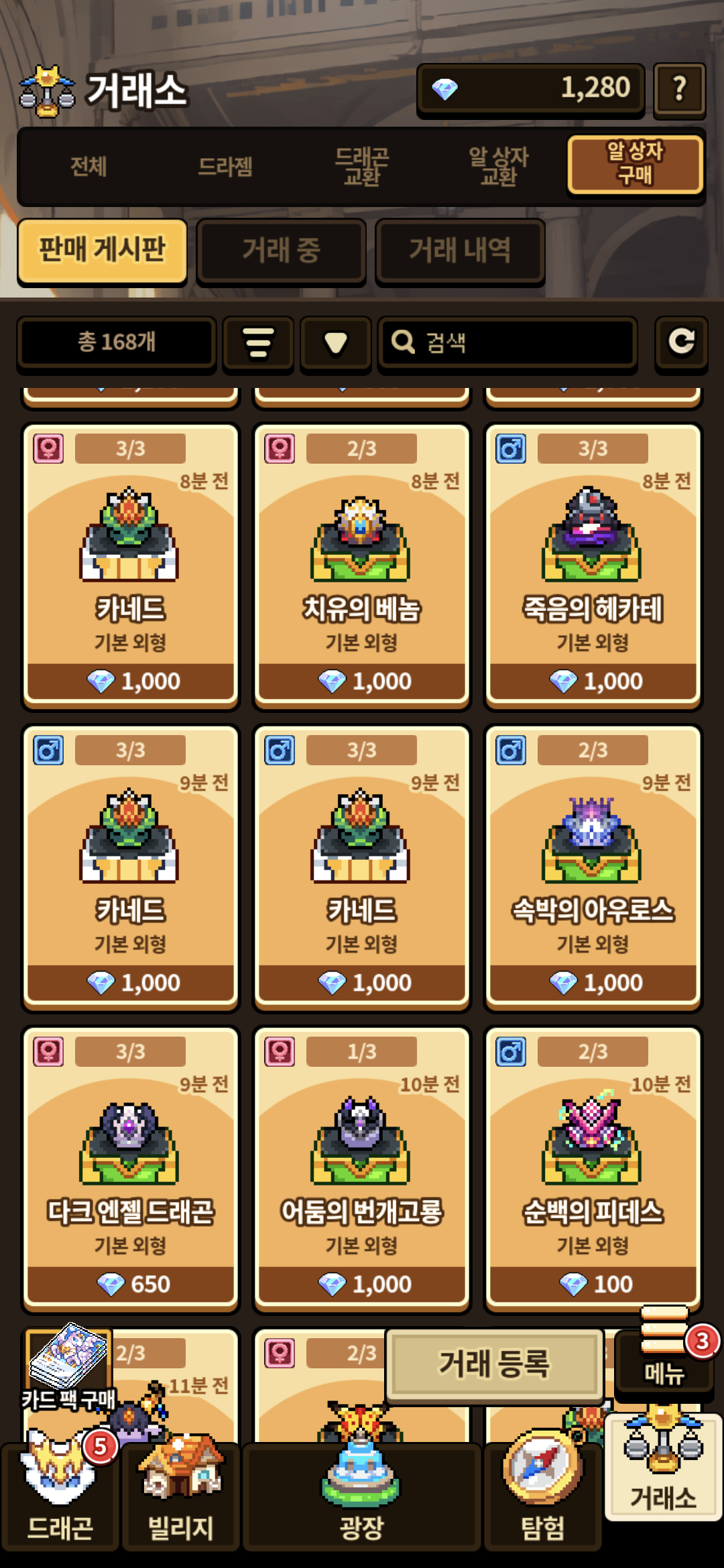Select the 어둠의 번개고룡 card
The image size is (724, 1568).
361,1168
